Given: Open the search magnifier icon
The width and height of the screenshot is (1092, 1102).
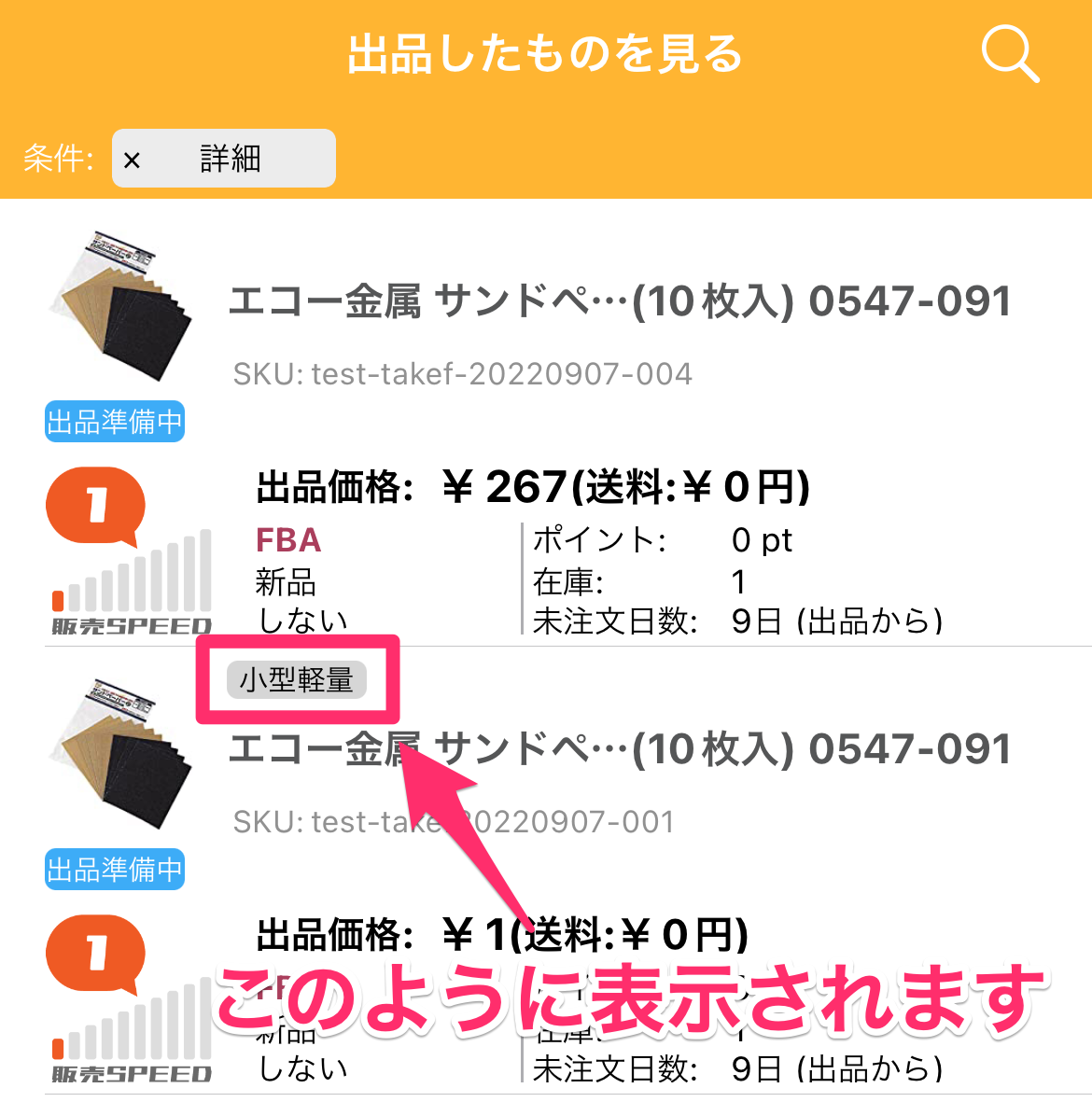Looking at the screenshot, I should [x=1010, y=54].
